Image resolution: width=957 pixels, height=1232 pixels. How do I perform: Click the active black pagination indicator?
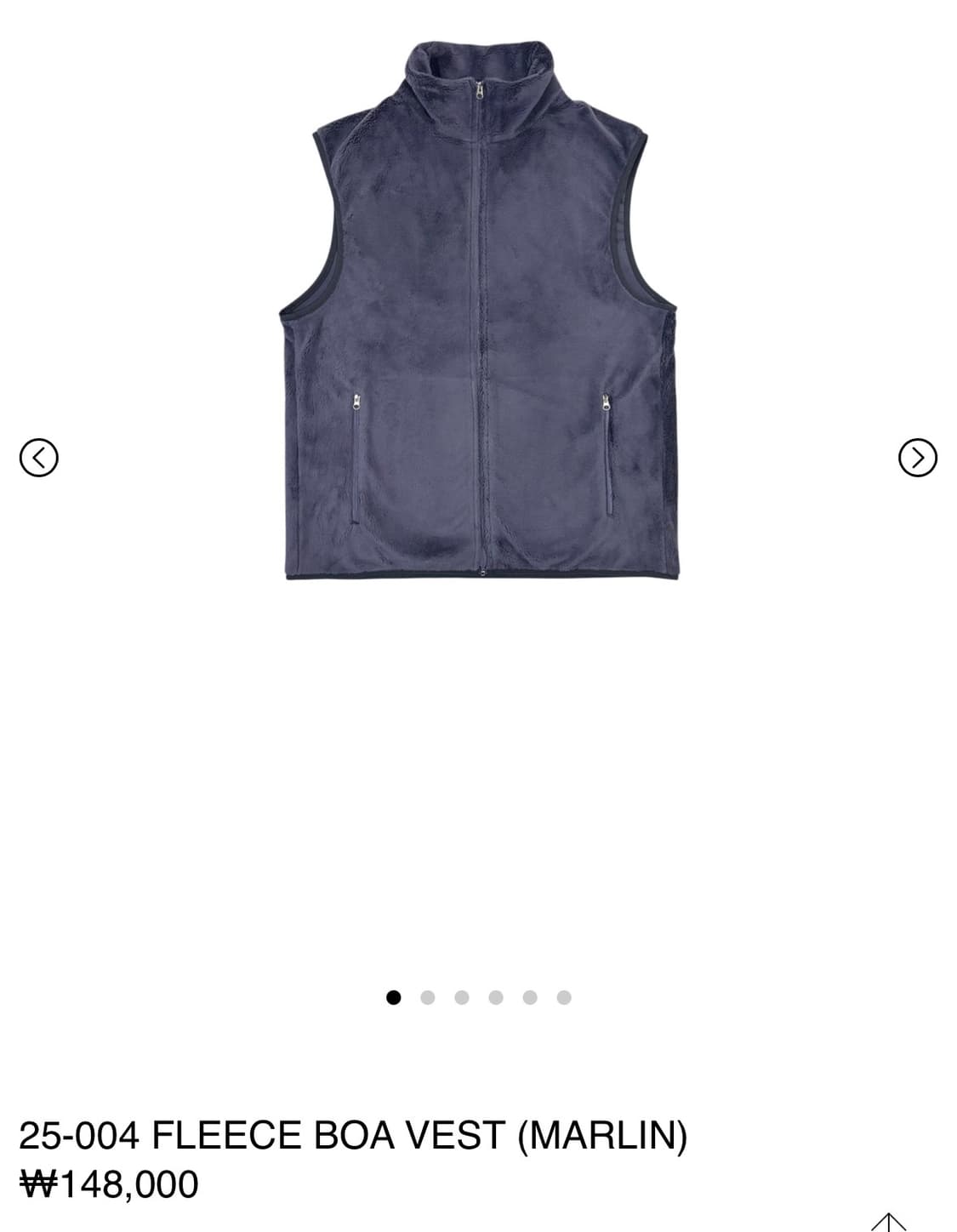(x=395, y=997)
